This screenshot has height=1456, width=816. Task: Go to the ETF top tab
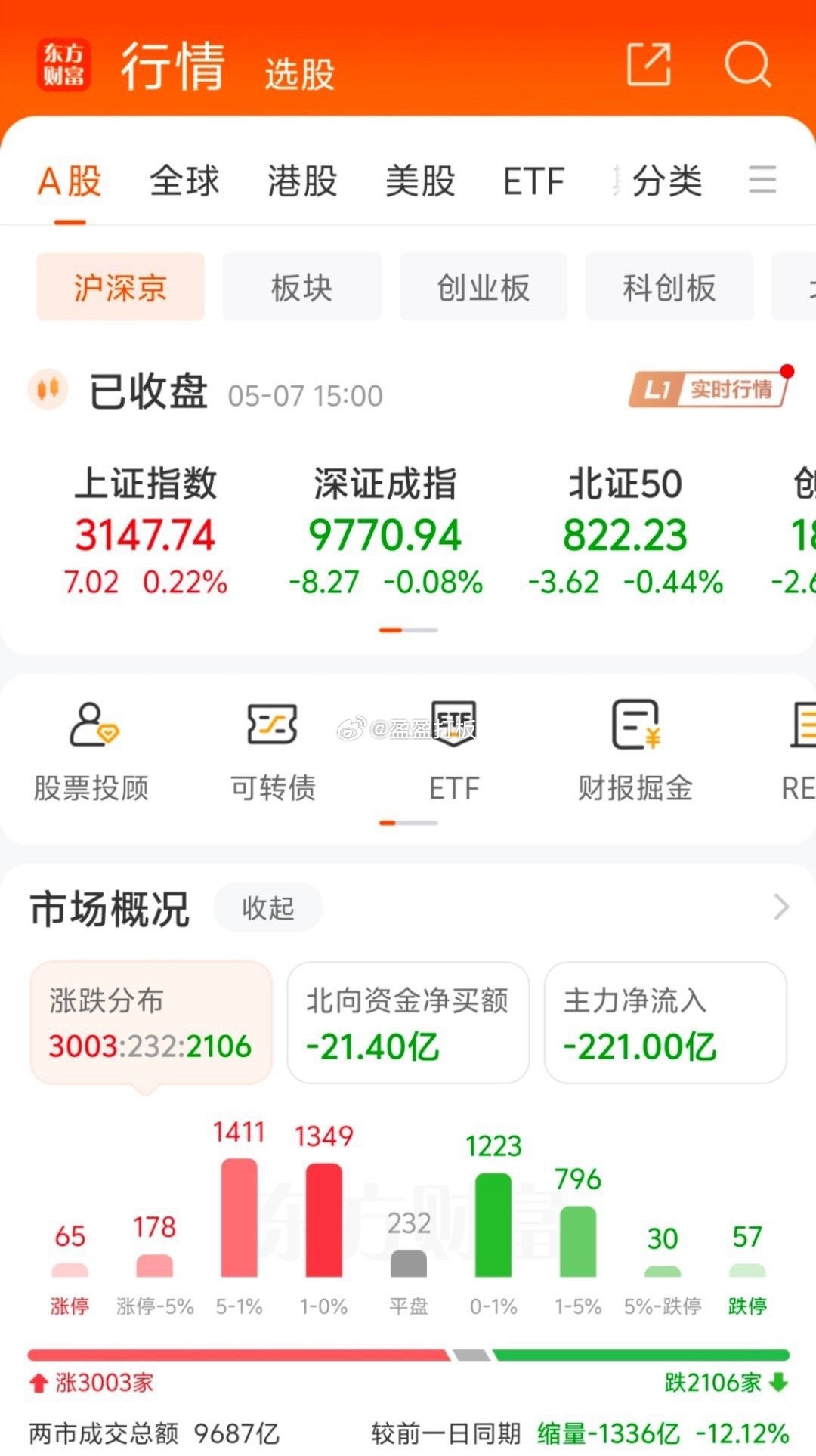534,181
